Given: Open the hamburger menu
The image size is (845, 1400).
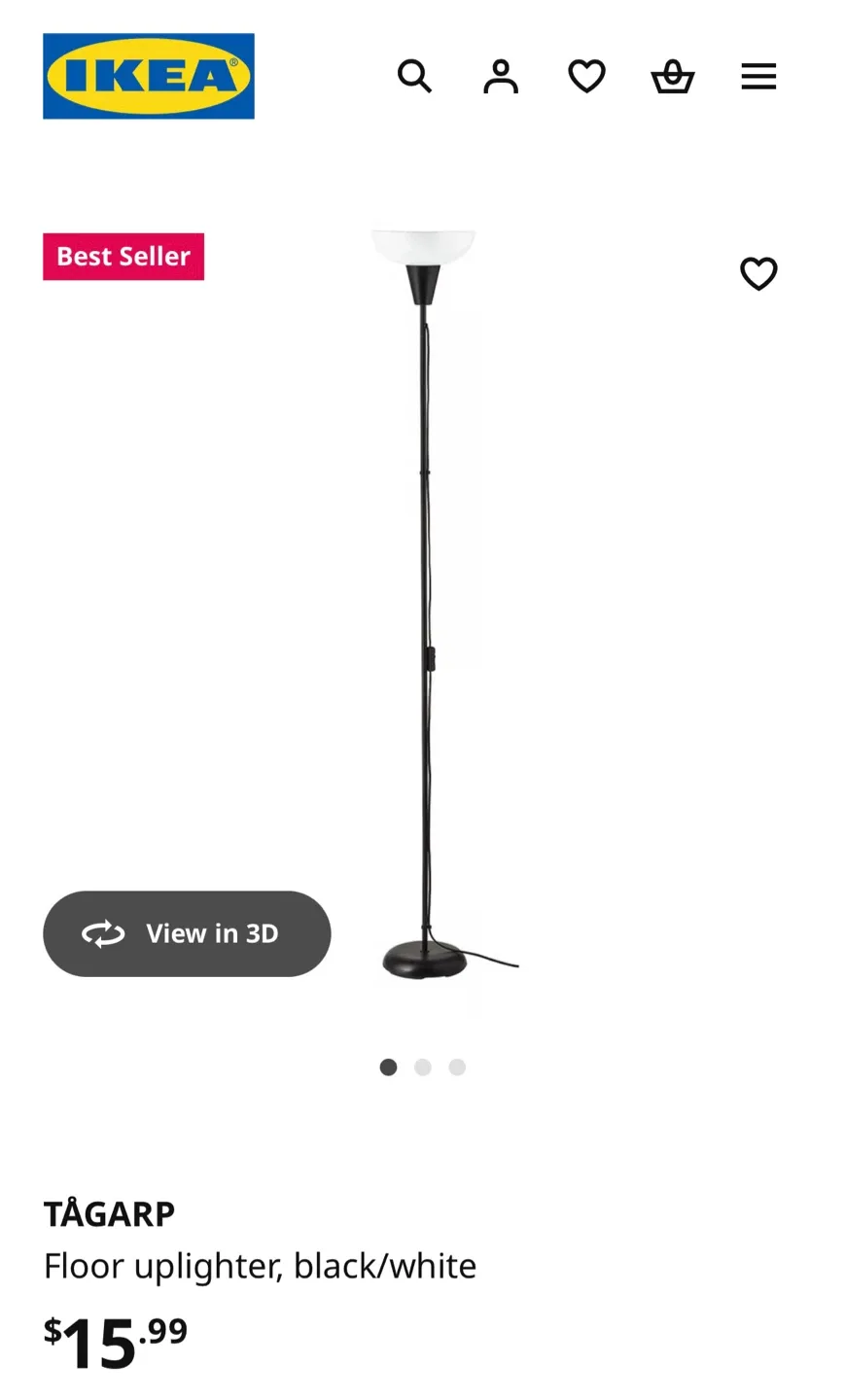Looking at the screenshot, I should [758, 76].
